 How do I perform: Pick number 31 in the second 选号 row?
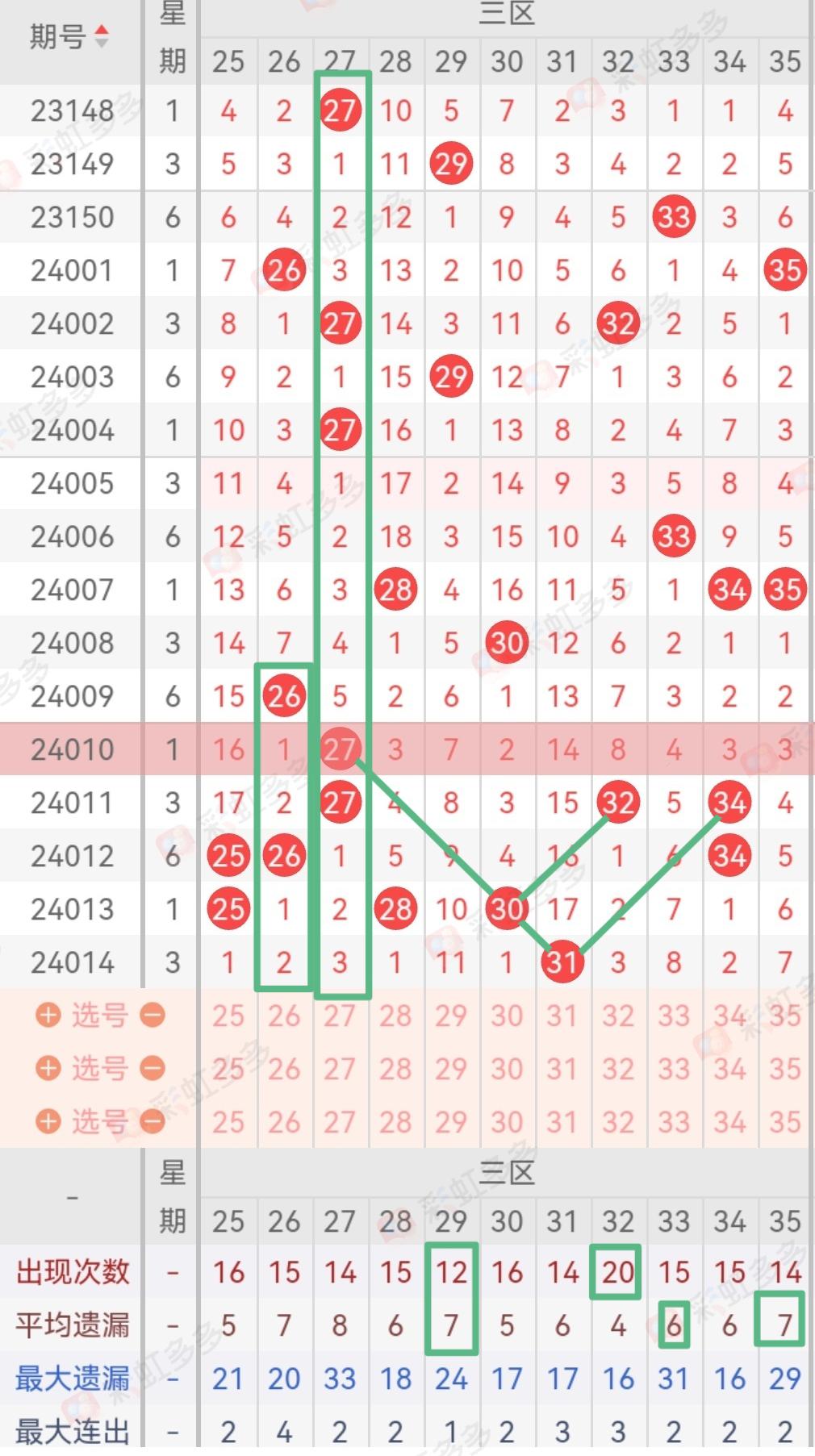562,1069
